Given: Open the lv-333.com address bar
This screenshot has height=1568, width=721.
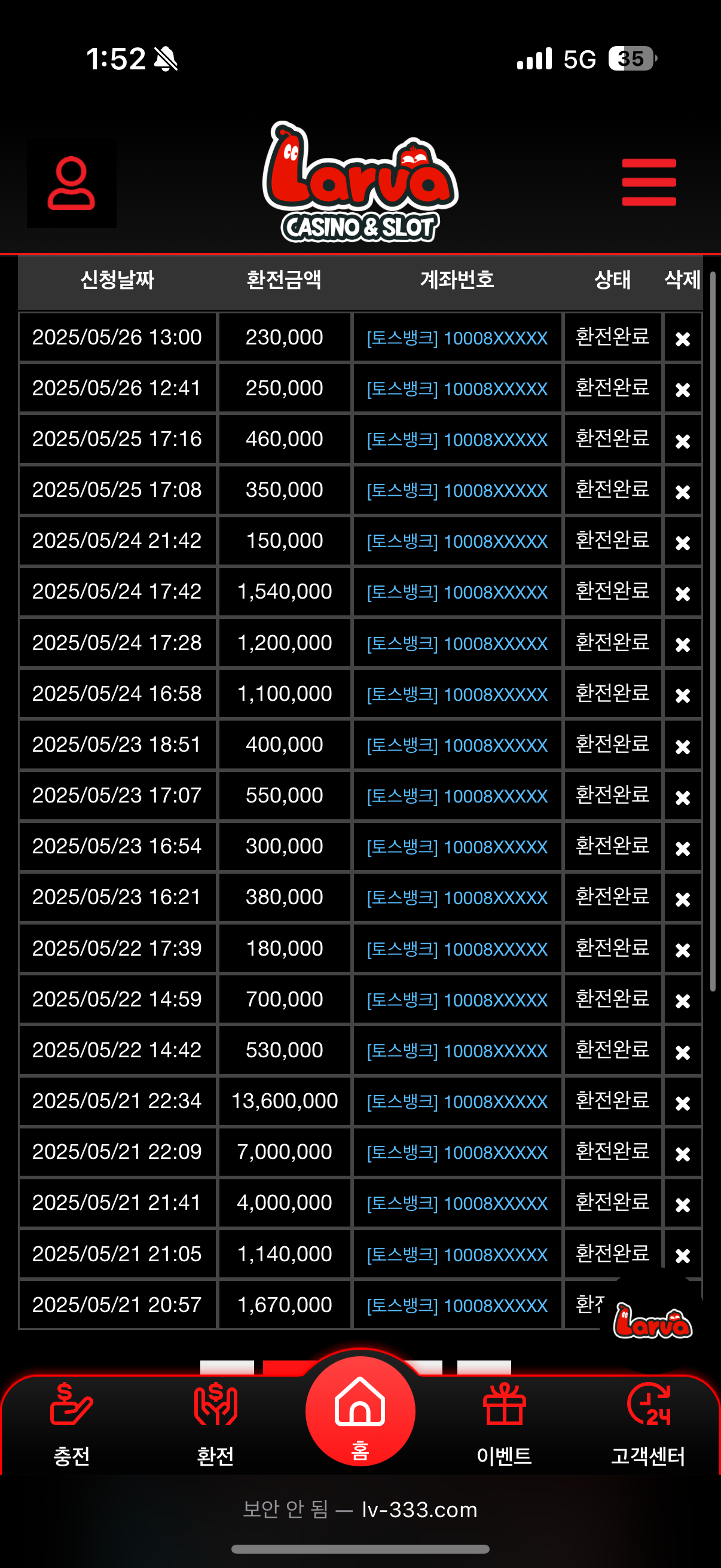Looking at the screenshot, I should click(x=360, y=1509).
